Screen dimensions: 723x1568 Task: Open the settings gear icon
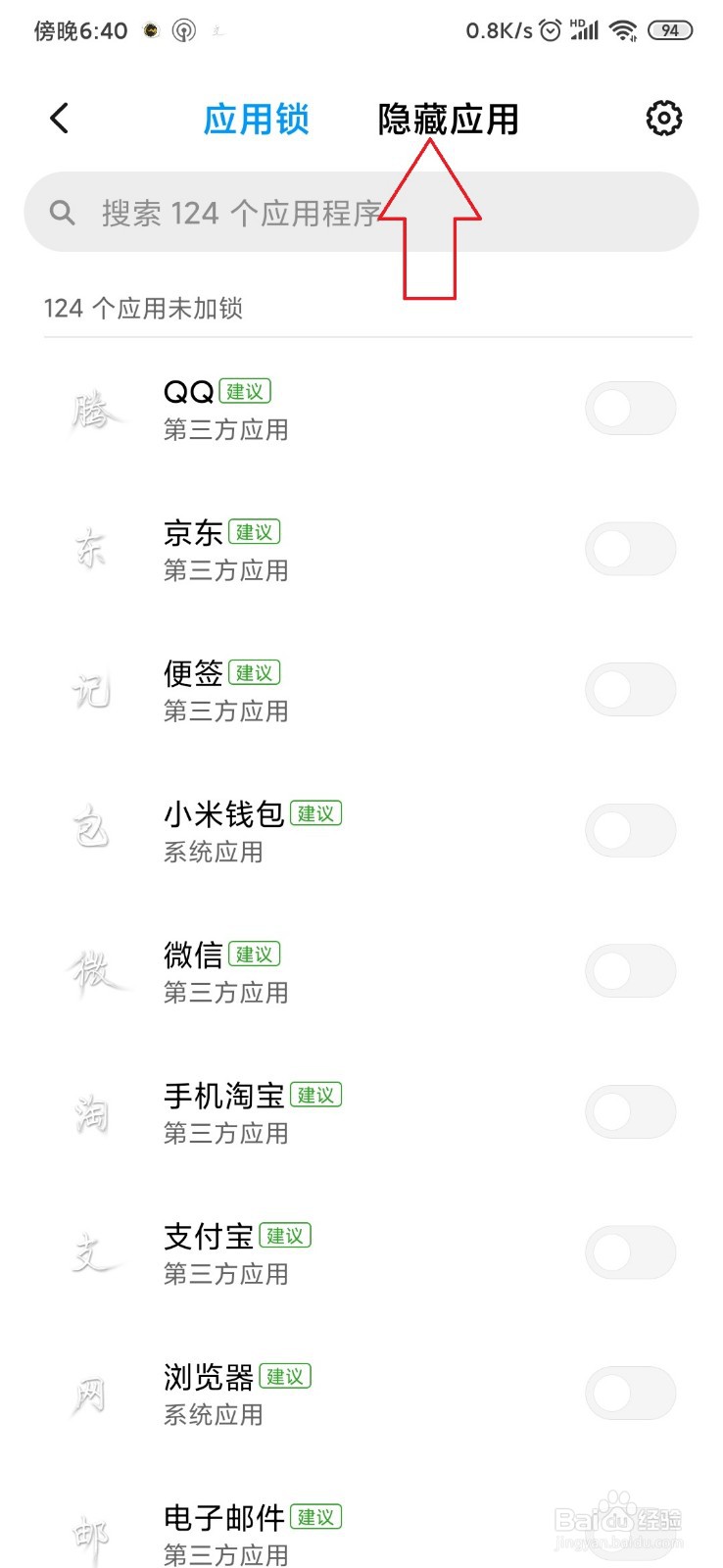click(664, 118)
